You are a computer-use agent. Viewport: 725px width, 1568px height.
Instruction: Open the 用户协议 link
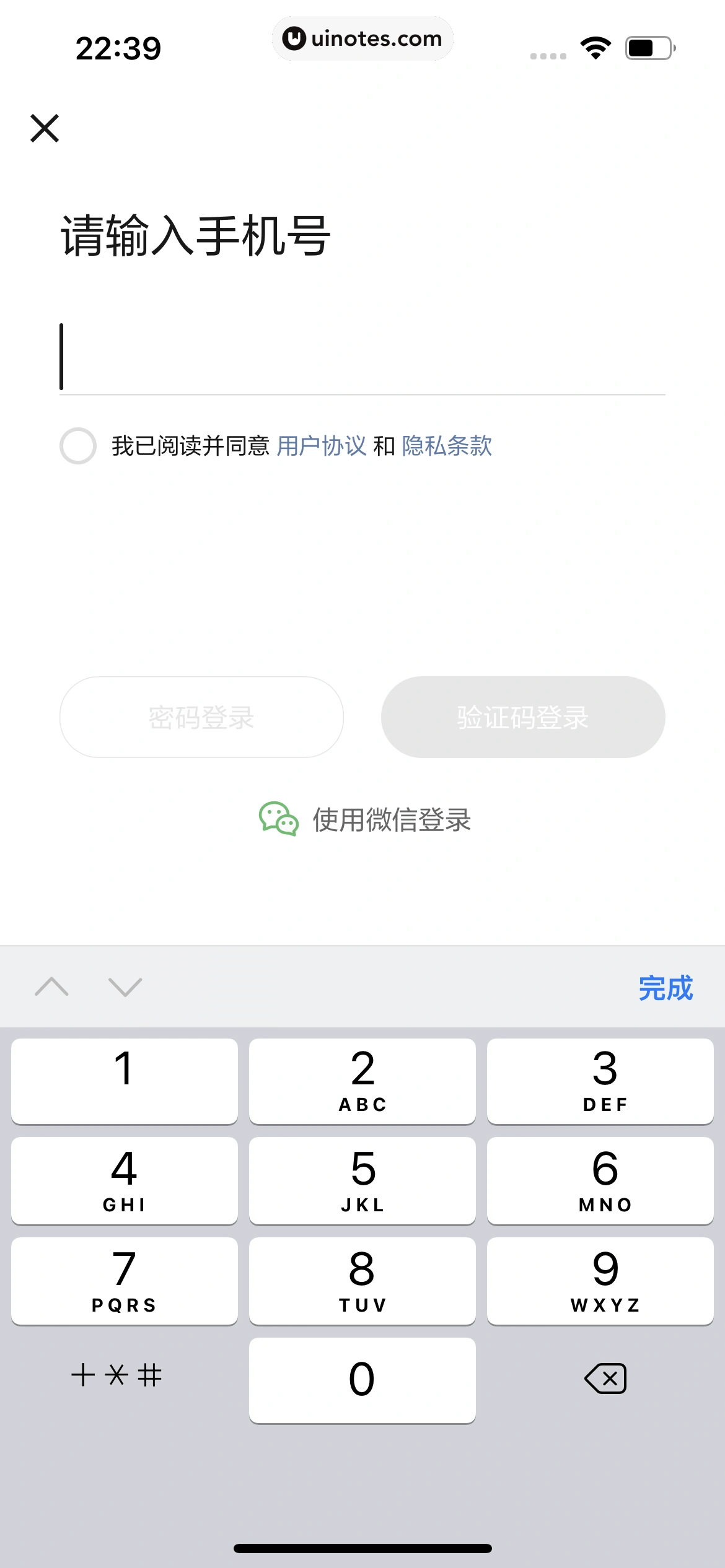pyautogui.click(x=321, y=446)
